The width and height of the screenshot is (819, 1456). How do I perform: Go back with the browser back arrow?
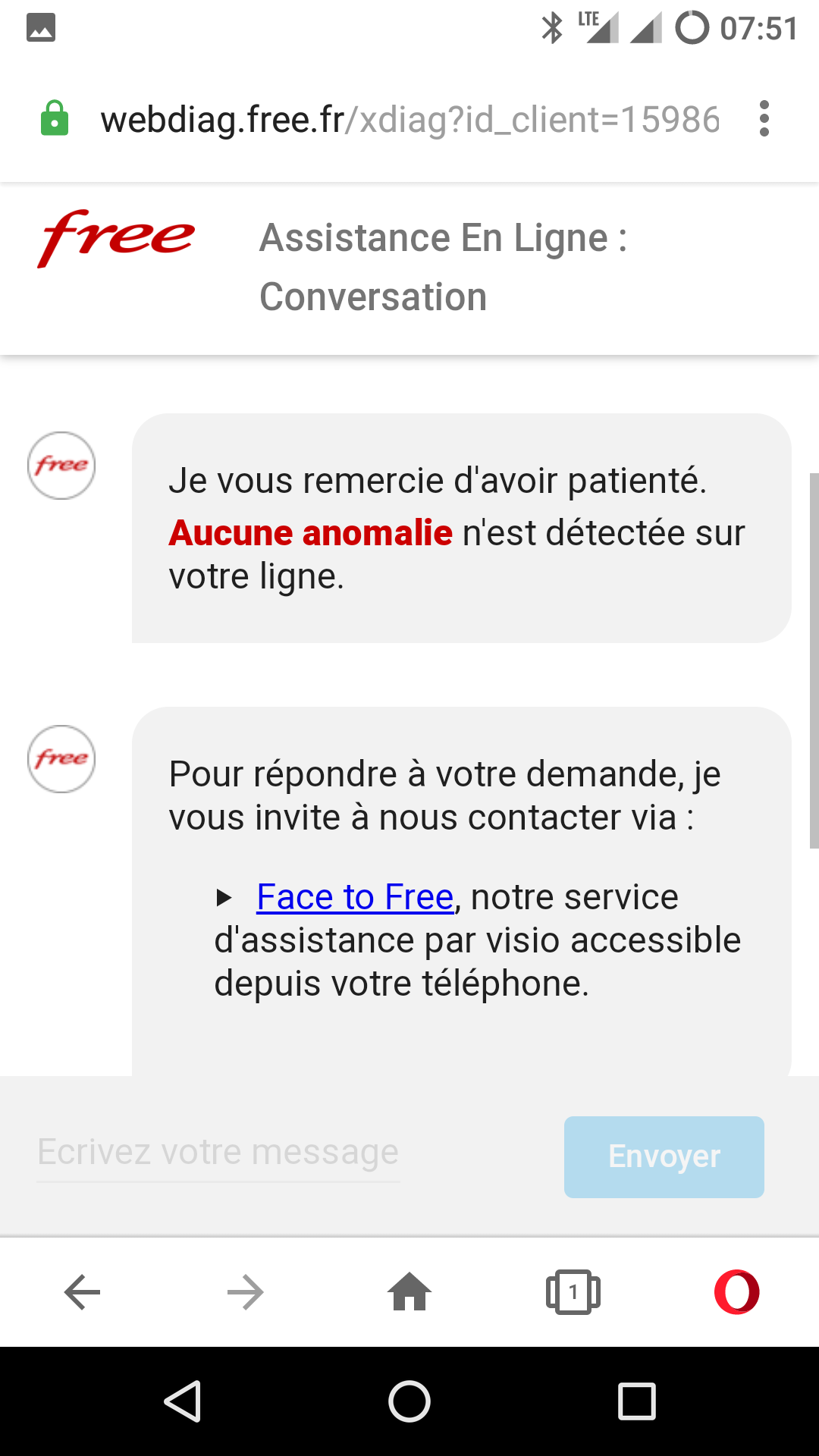(82, 1292)
